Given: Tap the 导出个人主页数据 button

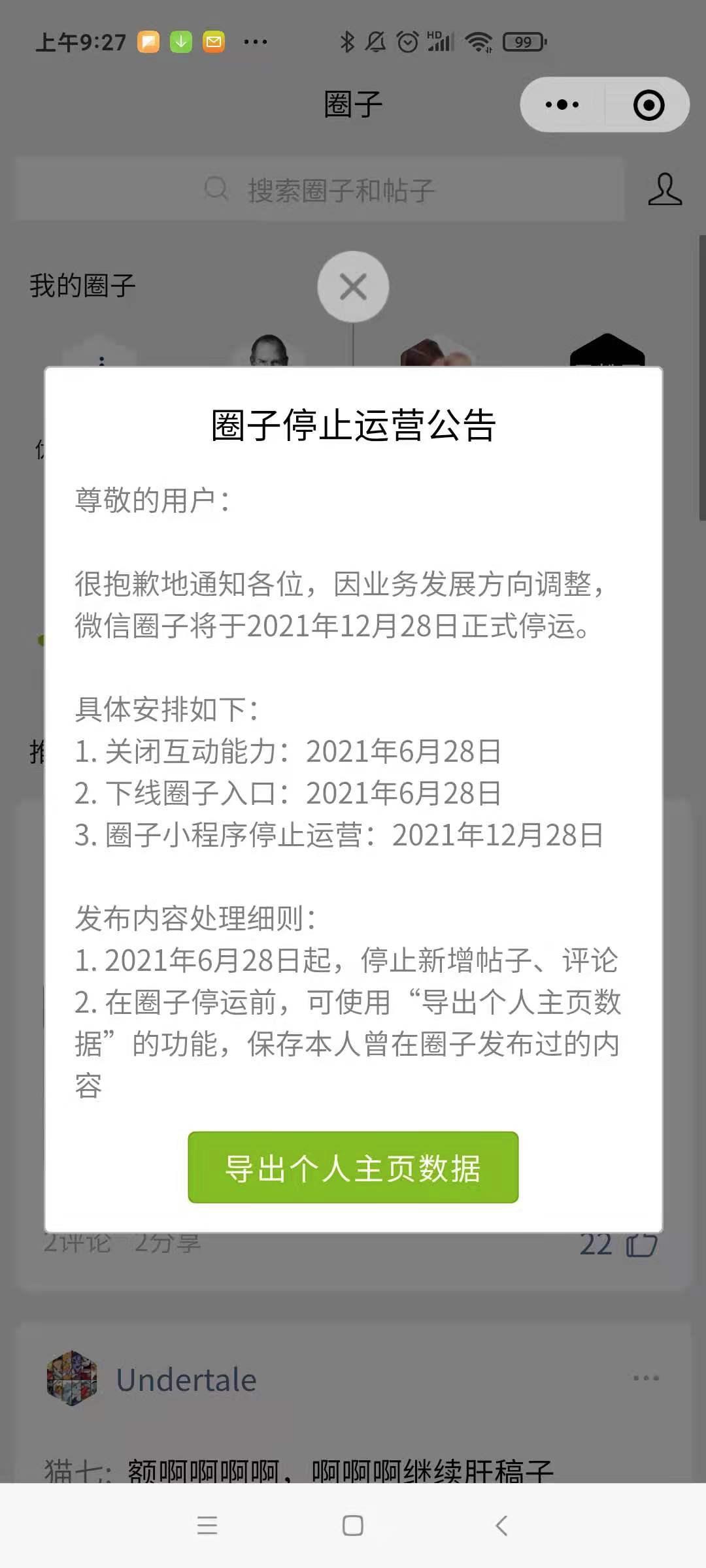Looking at the screenshot, I should [x=353, y=1167].
